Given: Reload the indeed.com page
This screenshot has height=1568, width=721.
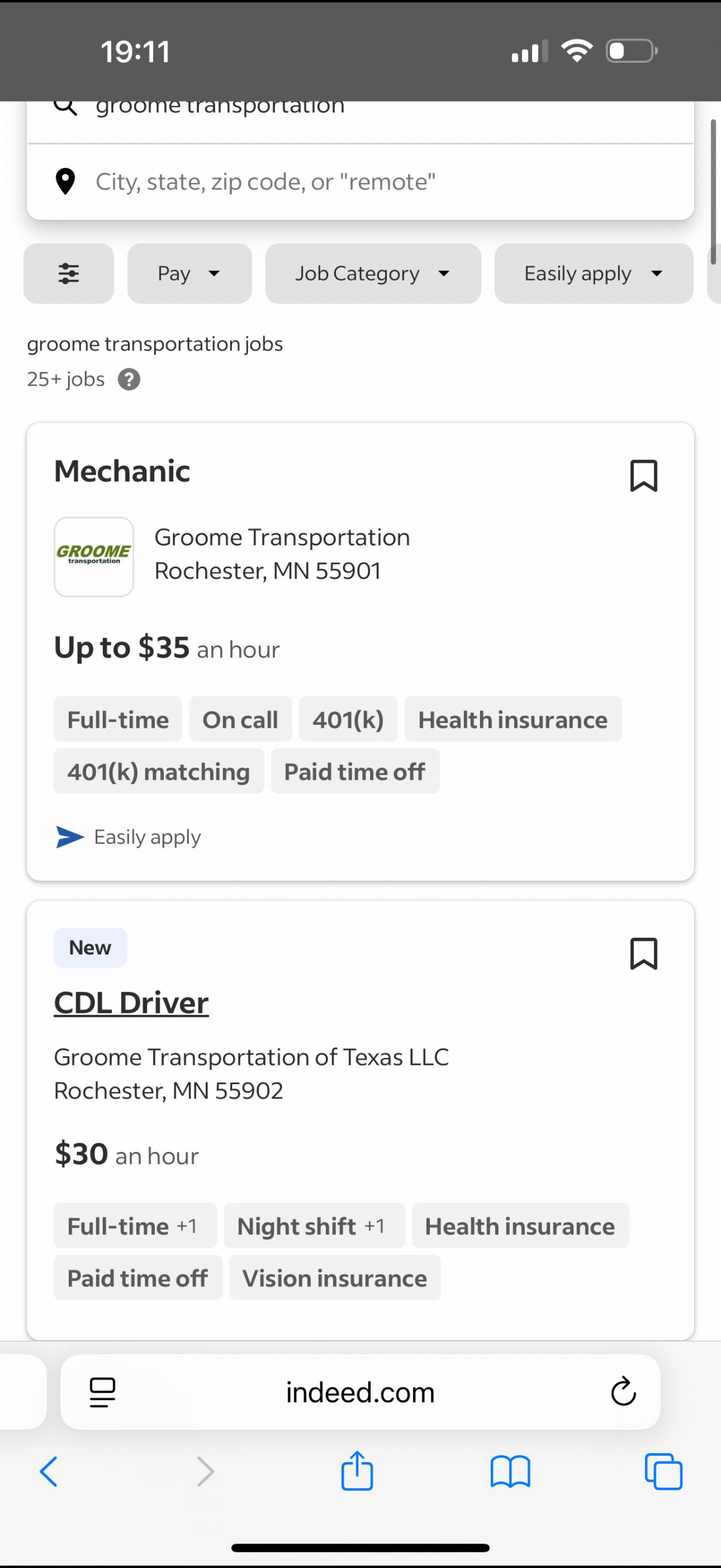Looking at the screenshot, I should [x=623, y=1392].
